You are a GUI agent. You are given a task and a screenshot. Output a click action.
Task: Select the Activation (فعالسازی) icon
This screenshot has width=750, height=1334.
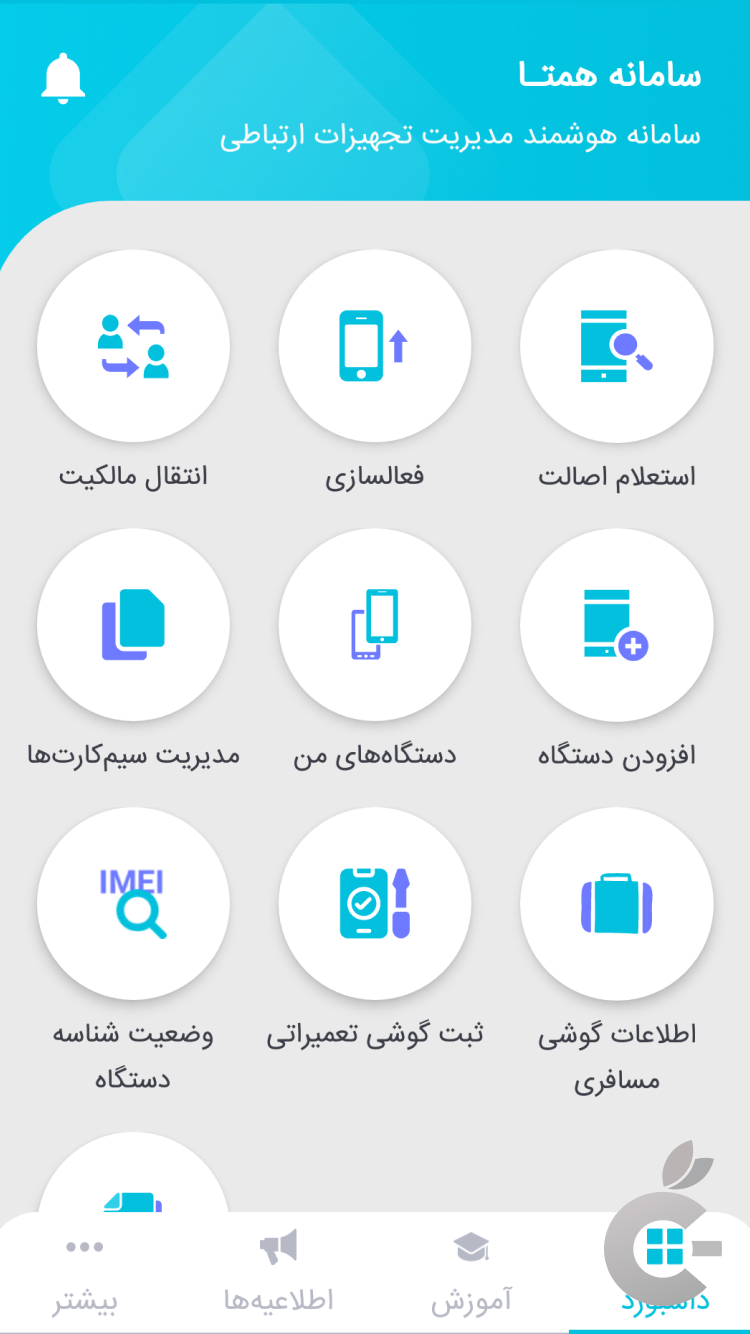[x=375, y=345]
